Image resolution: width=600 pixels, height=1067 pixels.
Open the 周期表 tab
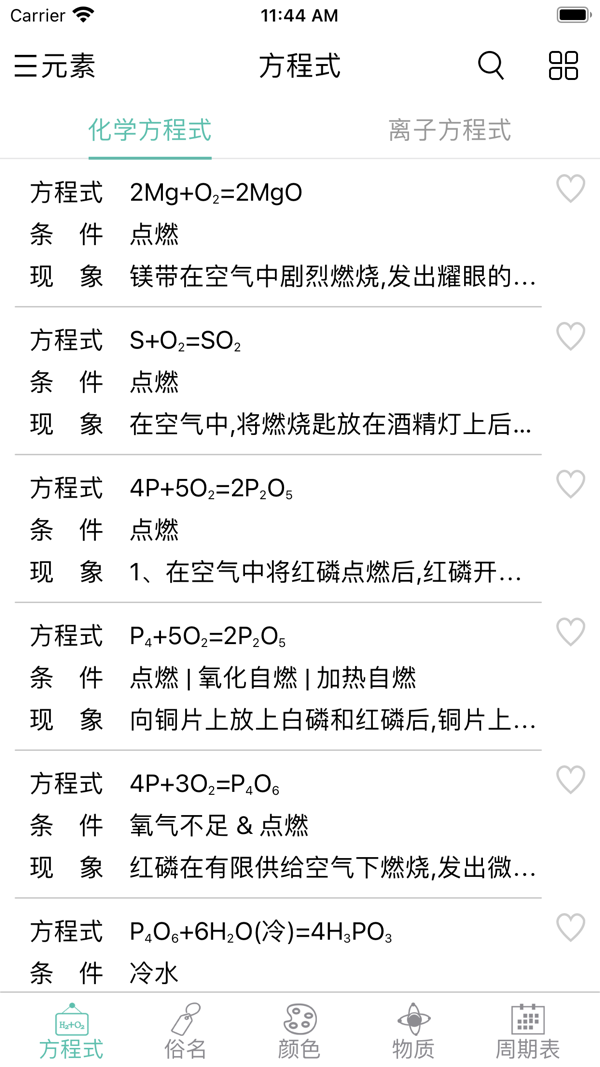(527, 1031)
